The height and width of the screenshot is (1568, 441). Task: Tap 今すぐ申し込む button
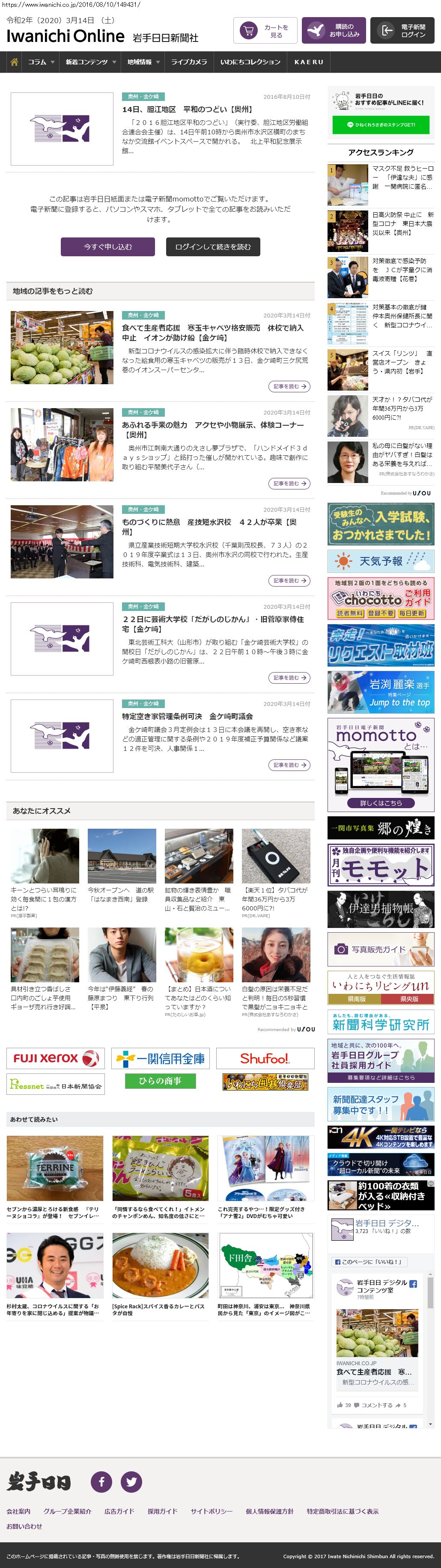[x=108, y=246]
